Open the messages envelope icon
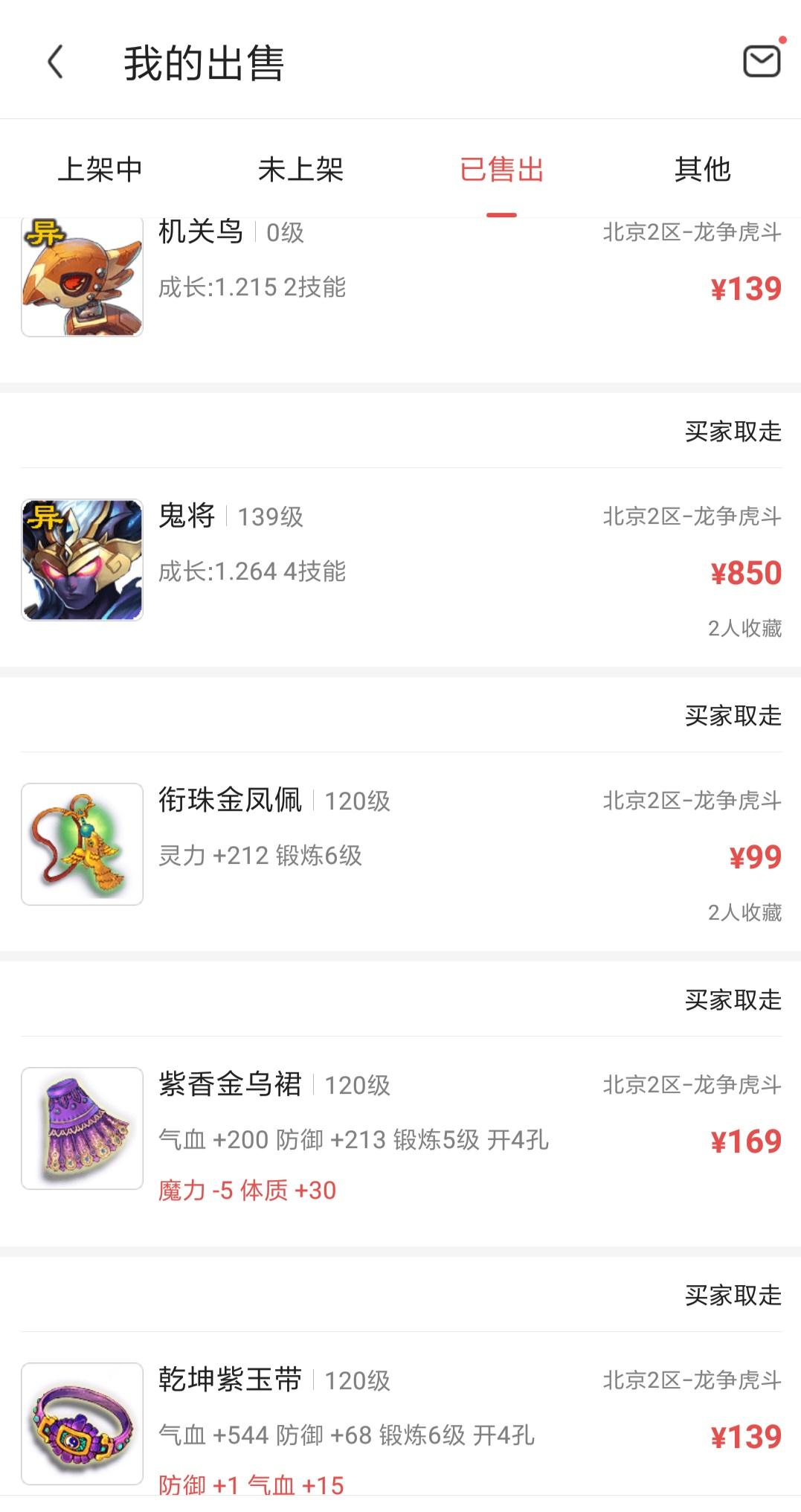 coord(762,61)
